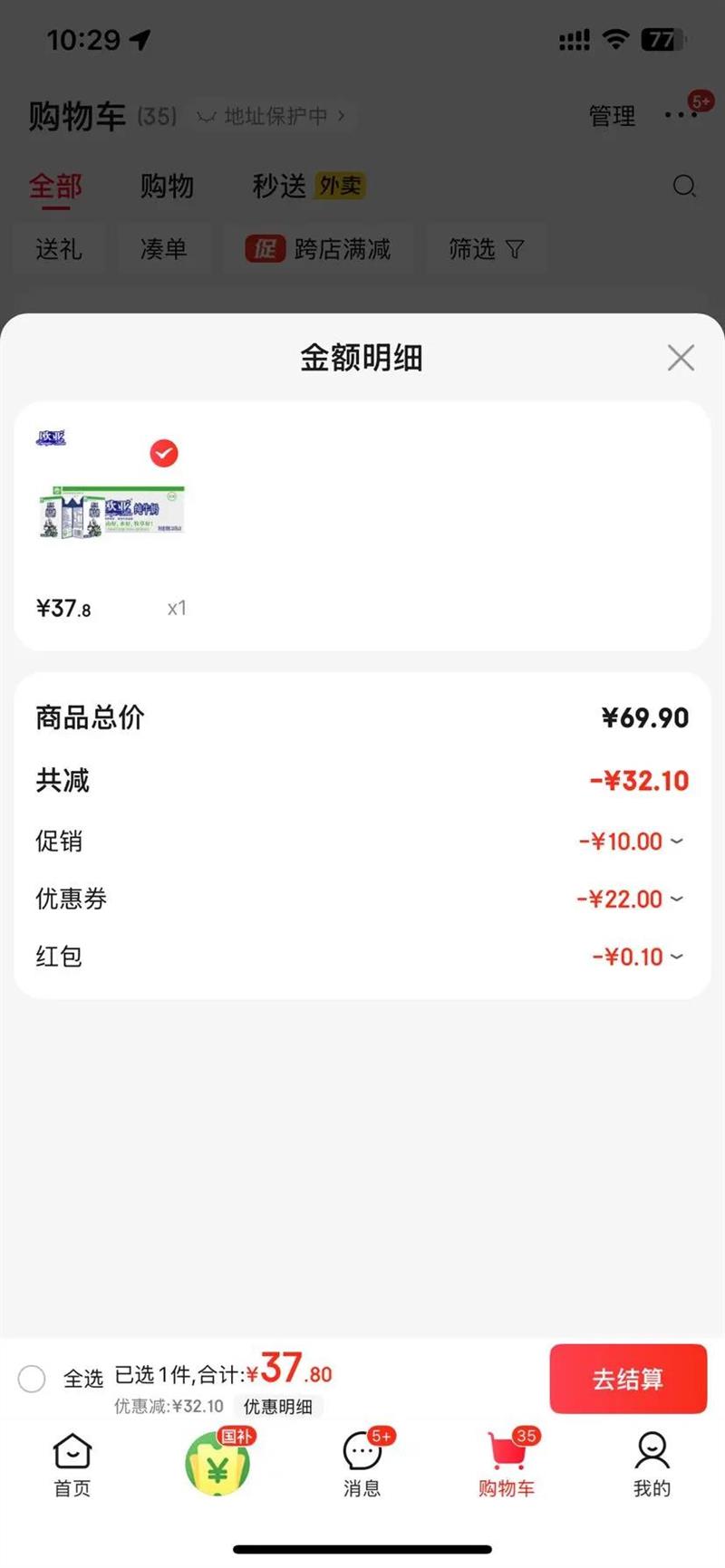Screen dimensions: 725x1568
Task: Switch to the 消息 messages tab
Action: 362,1463
